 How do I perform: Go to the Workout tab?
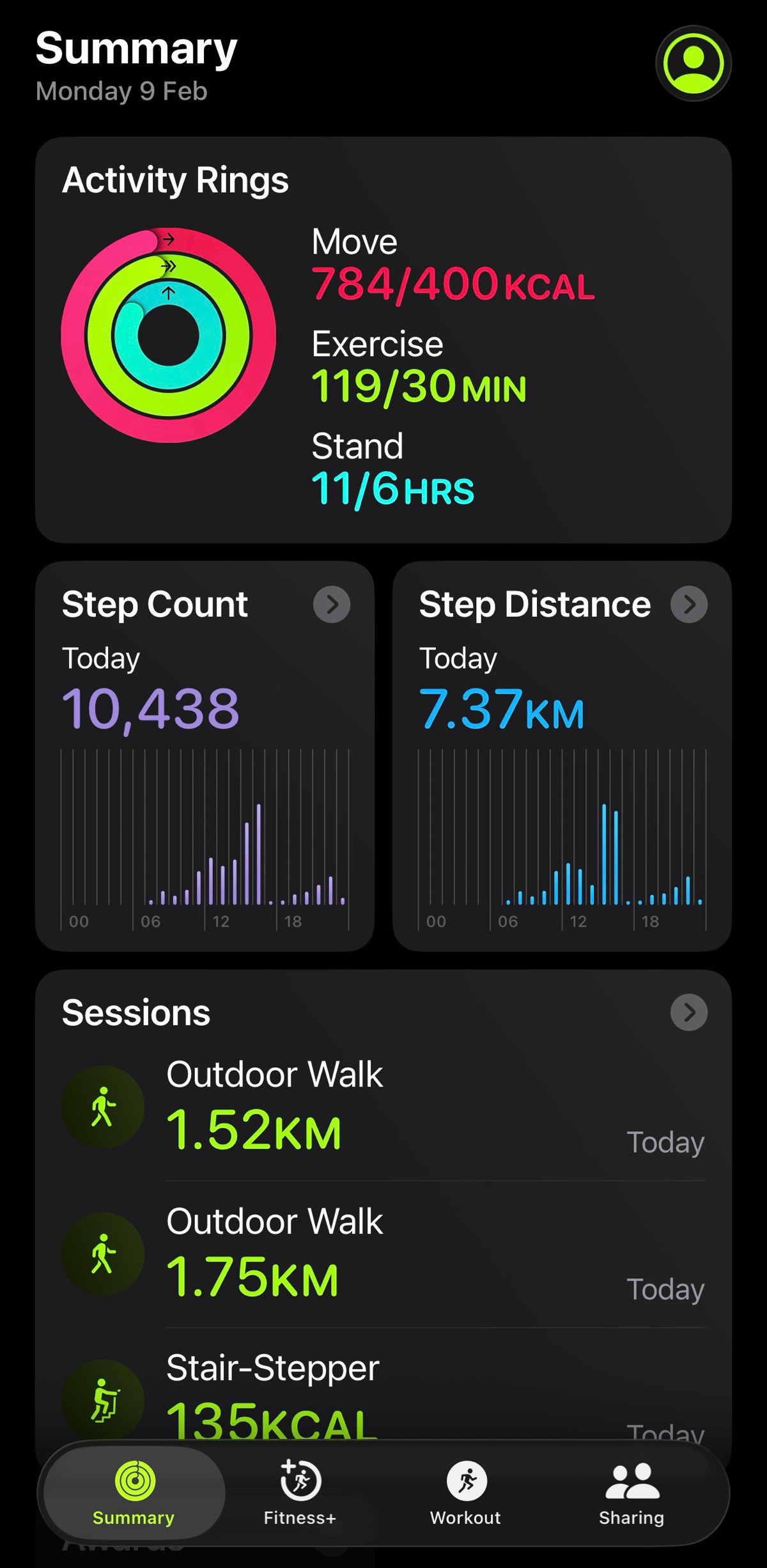466,1493
